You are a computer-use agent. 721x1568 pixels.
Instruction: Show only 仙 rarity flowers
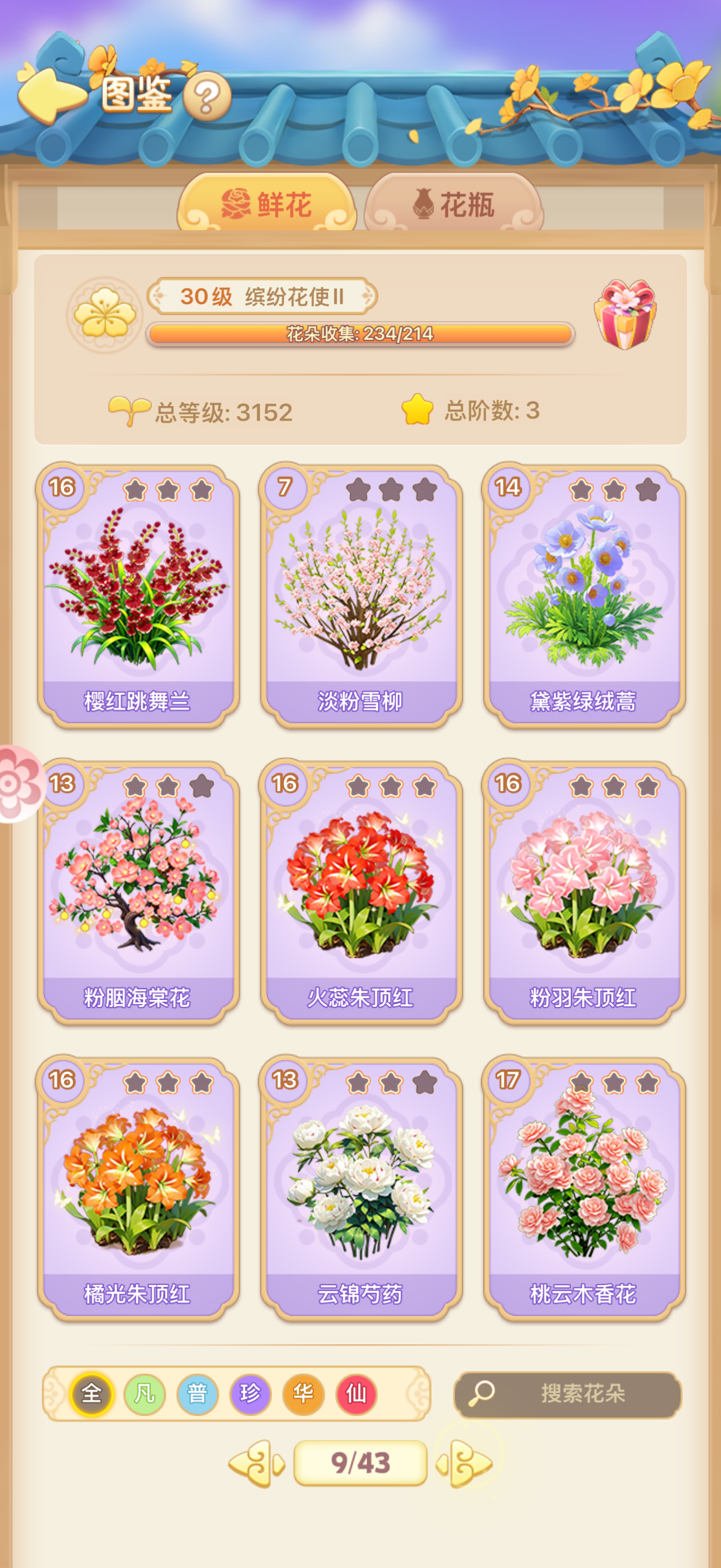pos(356,1393)
